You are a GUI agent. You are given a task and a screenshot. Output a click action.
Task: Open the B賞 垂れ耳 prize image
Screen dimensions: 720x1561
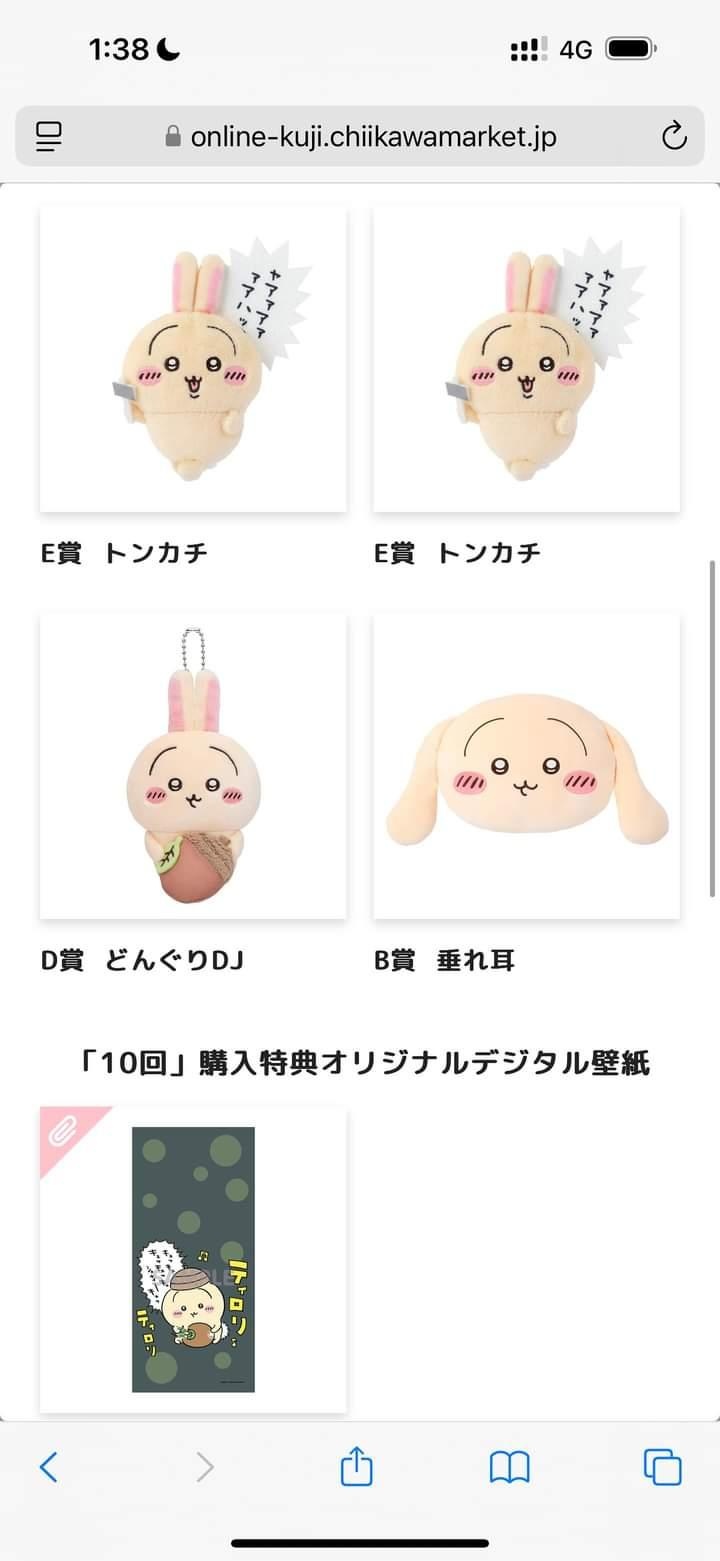click(526, 766)
